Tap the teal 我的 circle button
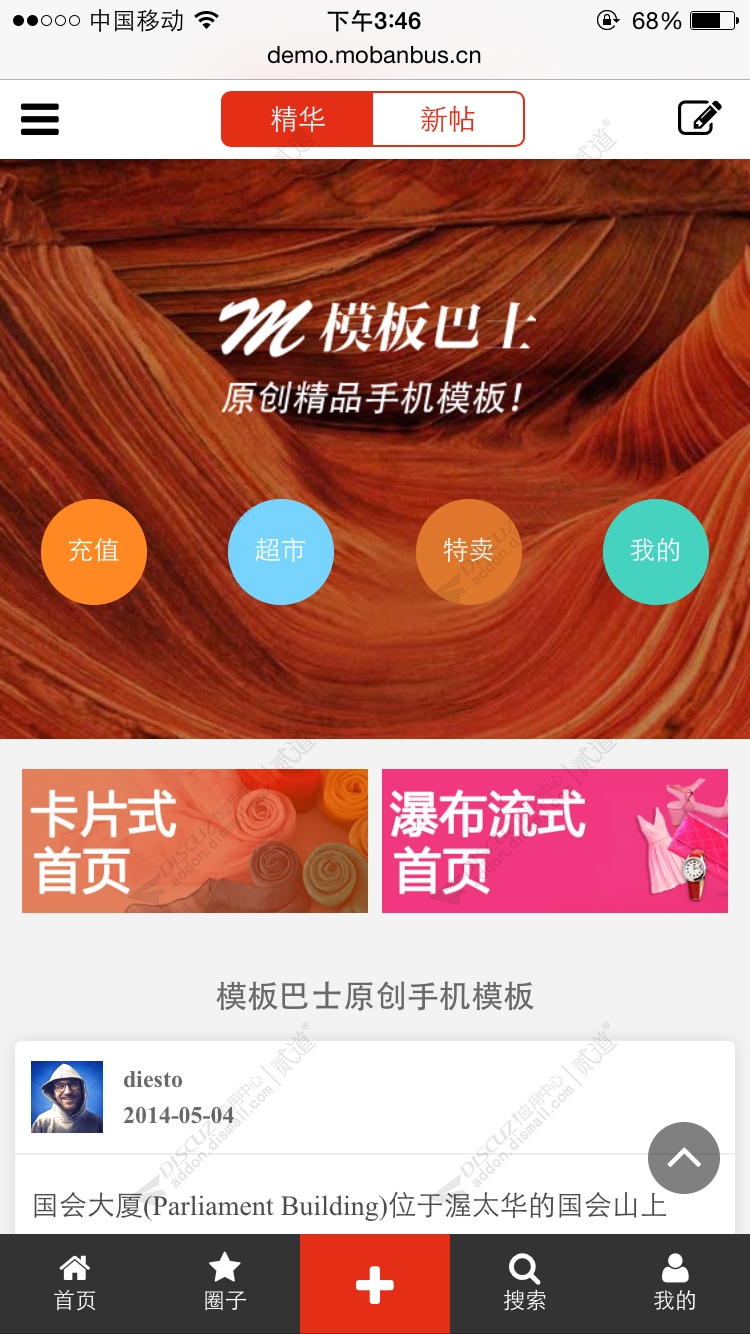The height and width of the screenshot is (1334, 750). [x=655, y=551]
